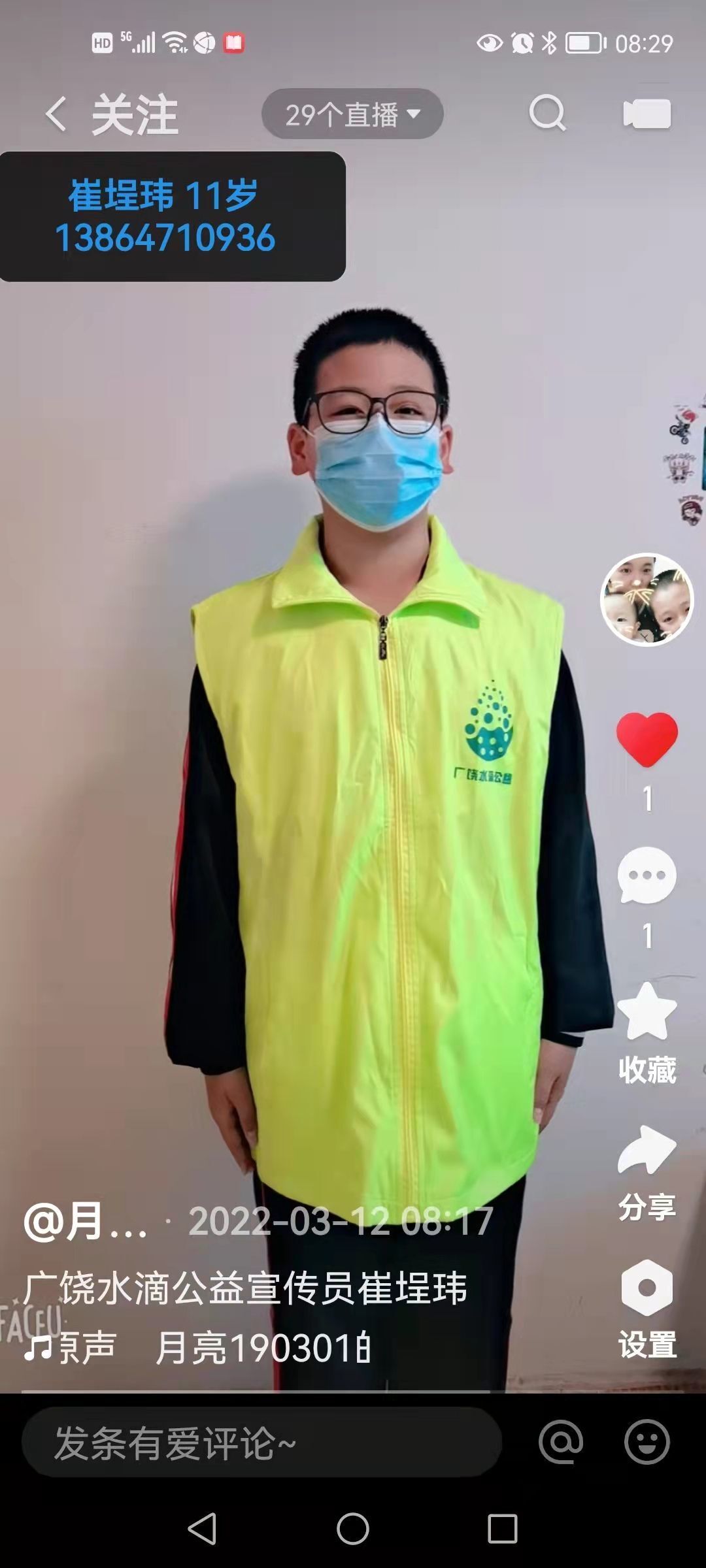Tap the system home button
Viewport: 706px width, 1568px height.
coord(353,1529)
